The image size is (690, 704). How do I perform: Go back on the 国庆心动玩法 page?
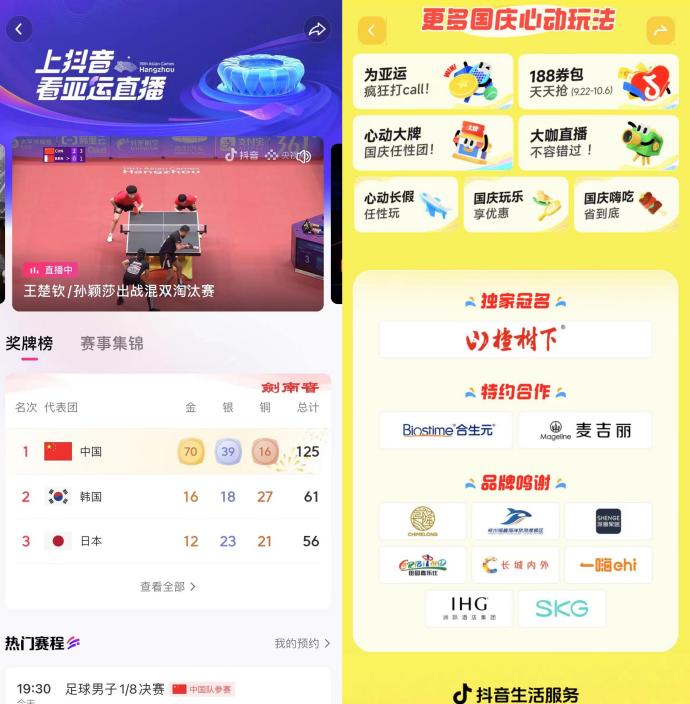372,31
